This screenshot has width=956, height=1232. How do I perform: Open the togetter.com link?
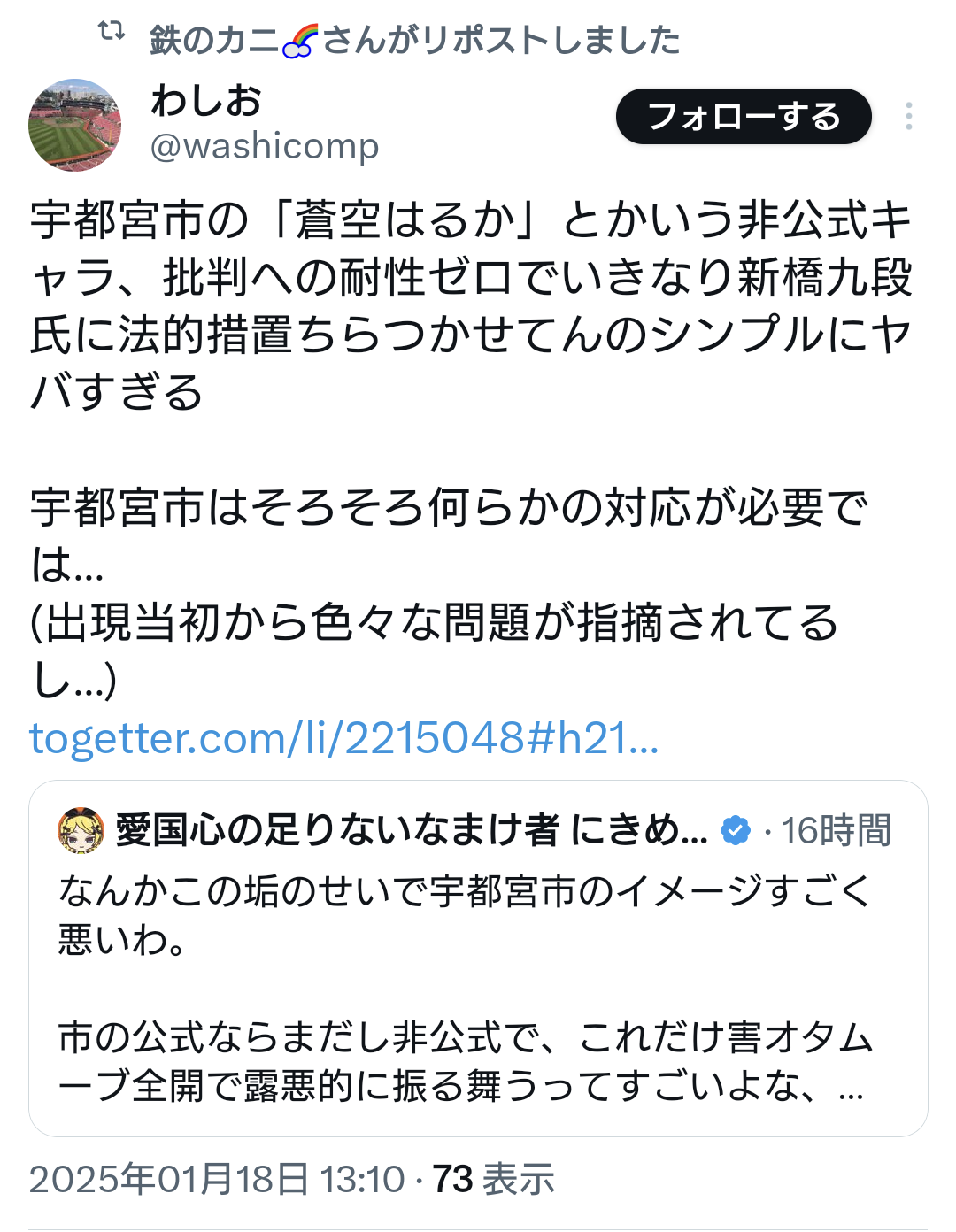point(343,738)
